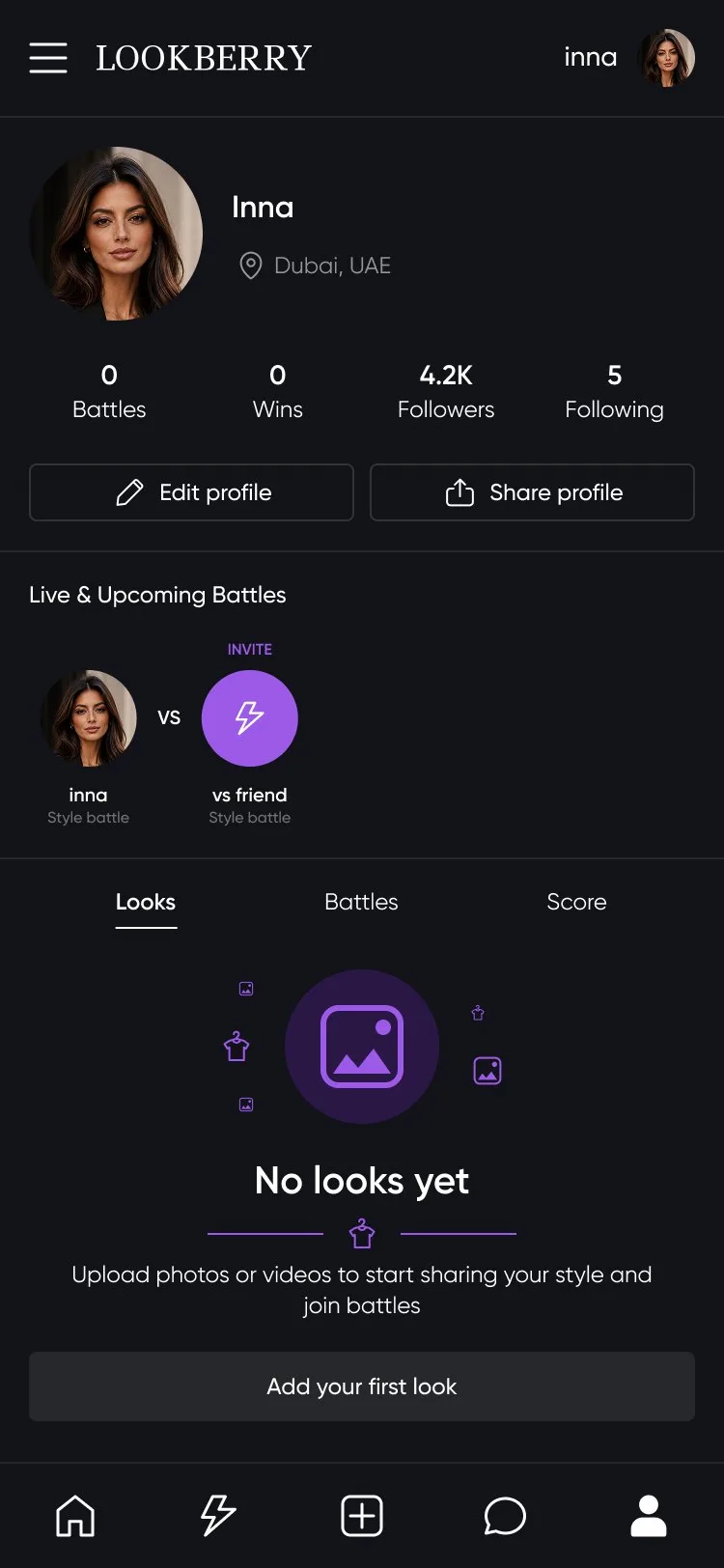Select the Looks tab
The image size is (724, 1568).
146,902
